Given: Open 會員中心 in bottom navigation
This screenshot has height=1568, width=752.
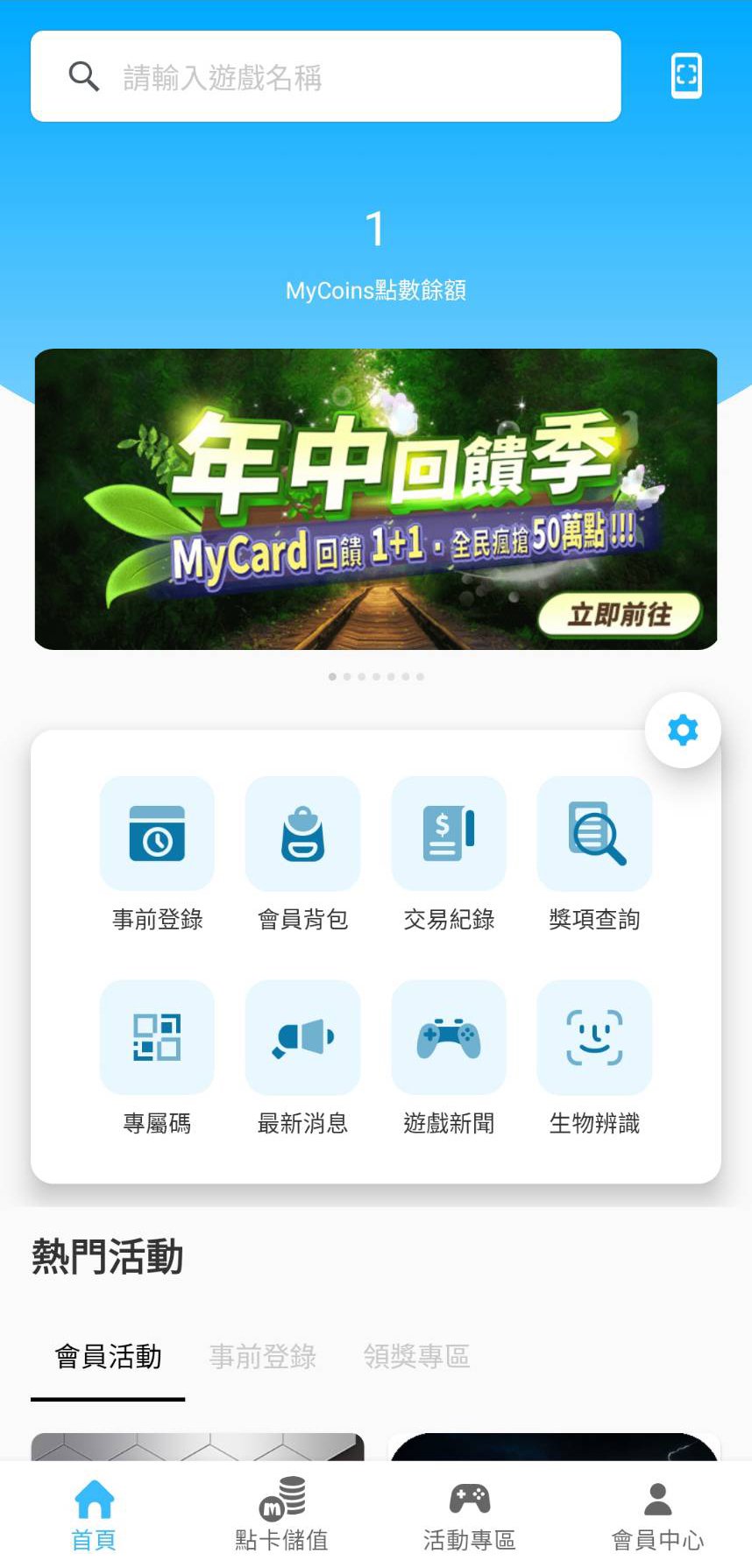Looking at the screenshot, I should 657,1515.
